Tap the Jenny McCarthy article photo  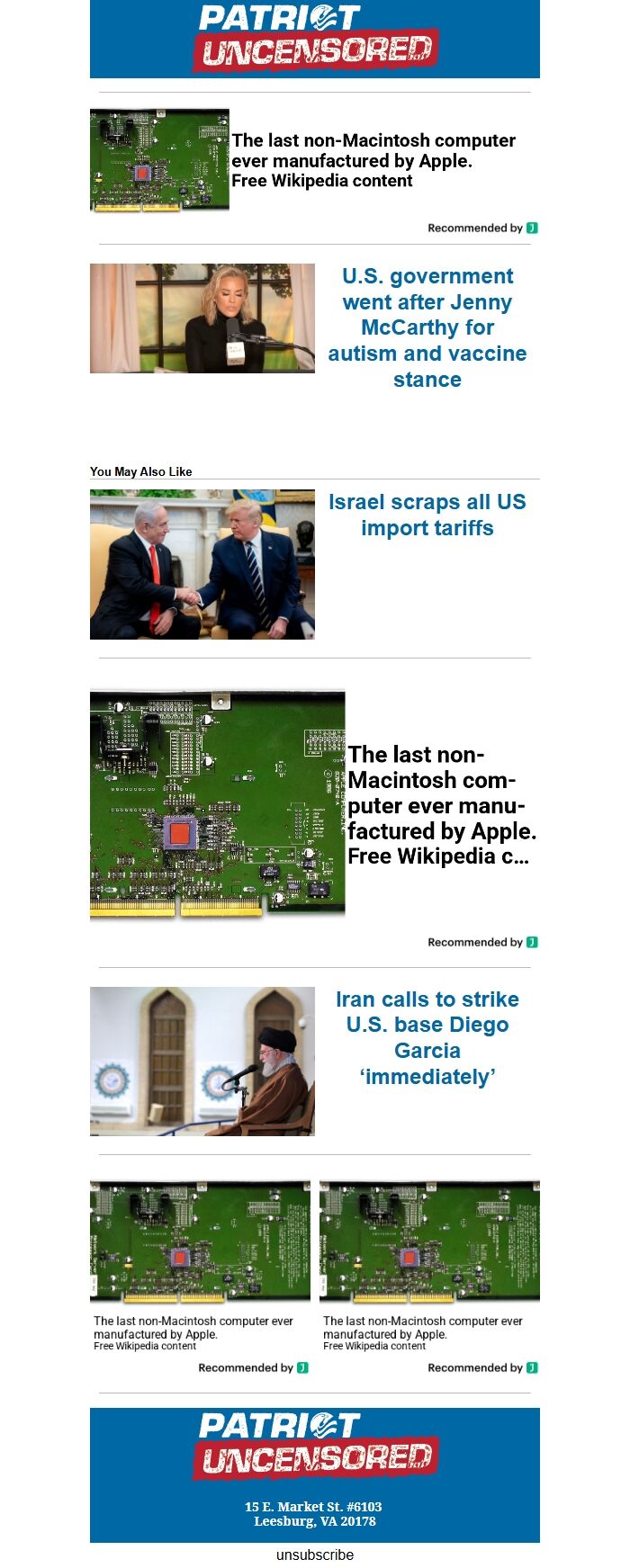pos(202,318)
